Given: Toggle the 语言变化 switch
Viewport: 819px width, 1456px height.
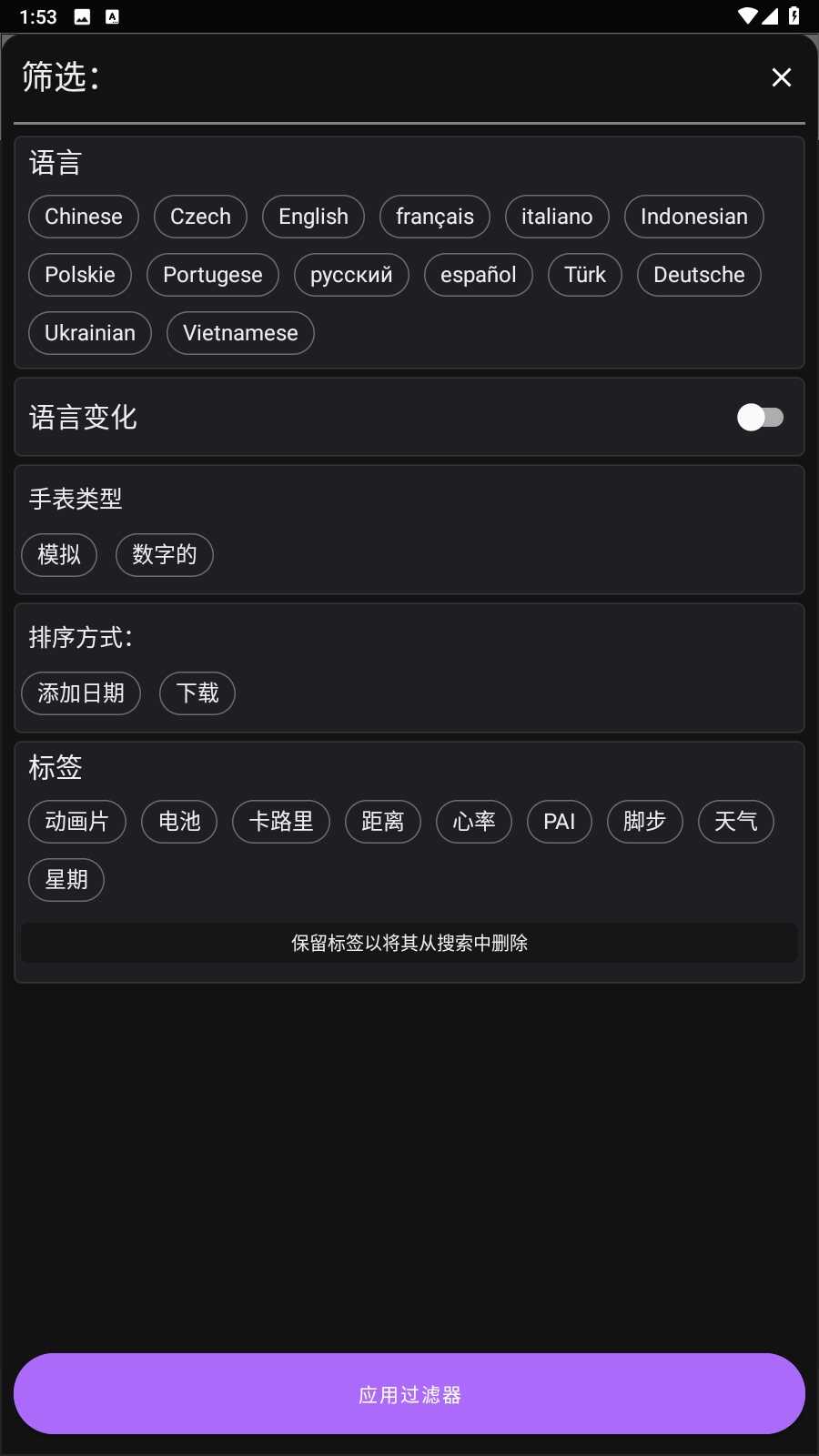Looking at the screenshot, I should [x=760, y=418].
